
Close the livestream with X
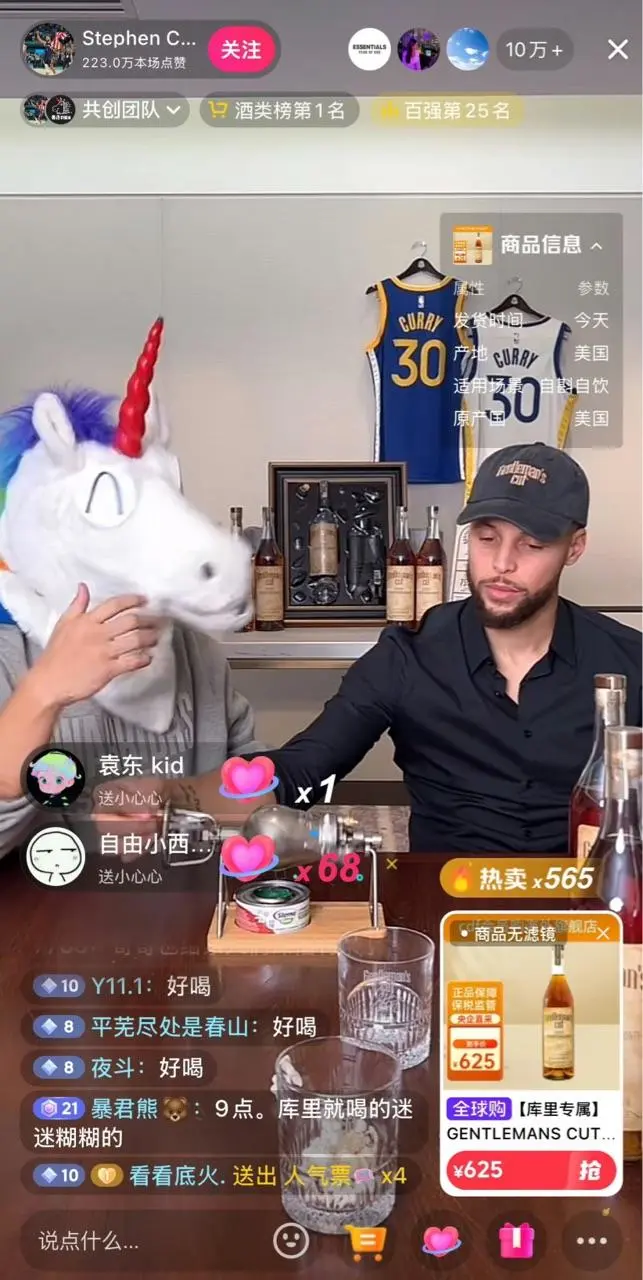(x=618, y=49)
